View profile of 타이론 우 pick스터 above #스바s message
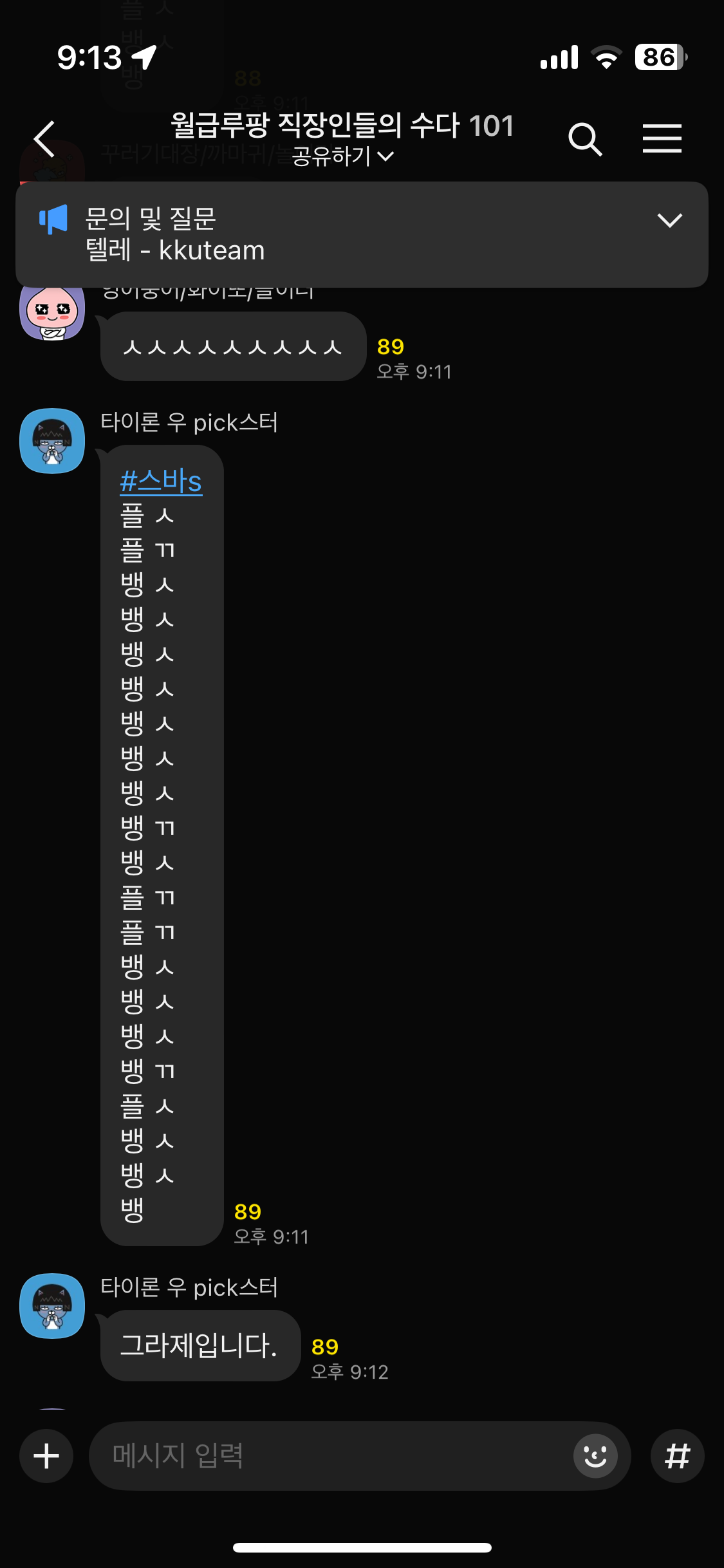Screen dimensions: 724x1568 pos(52,441)
